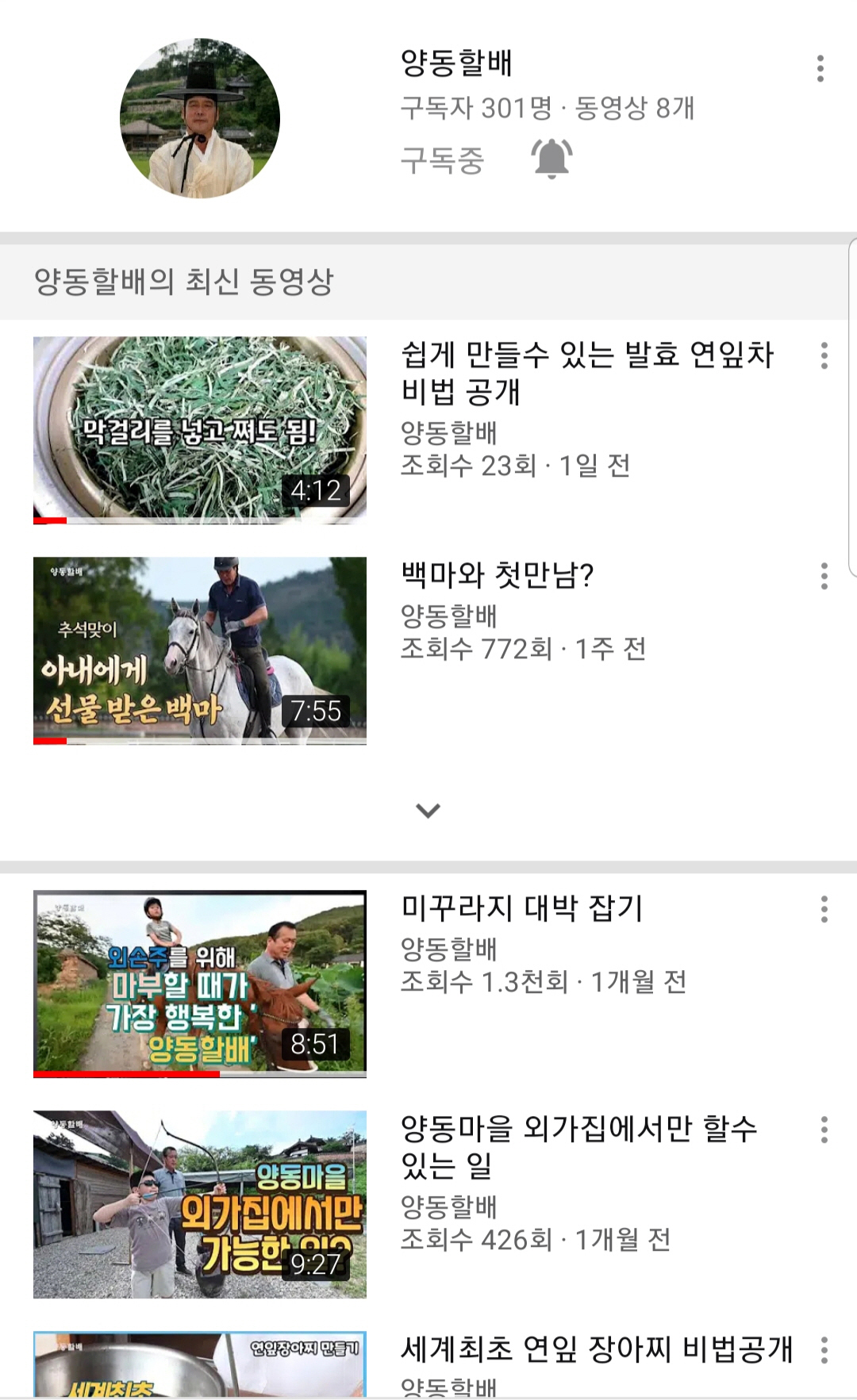The height and width of the screenshot is (1400, 857).
Task: Open the notification bell settings
Action: tap(551, 158)
